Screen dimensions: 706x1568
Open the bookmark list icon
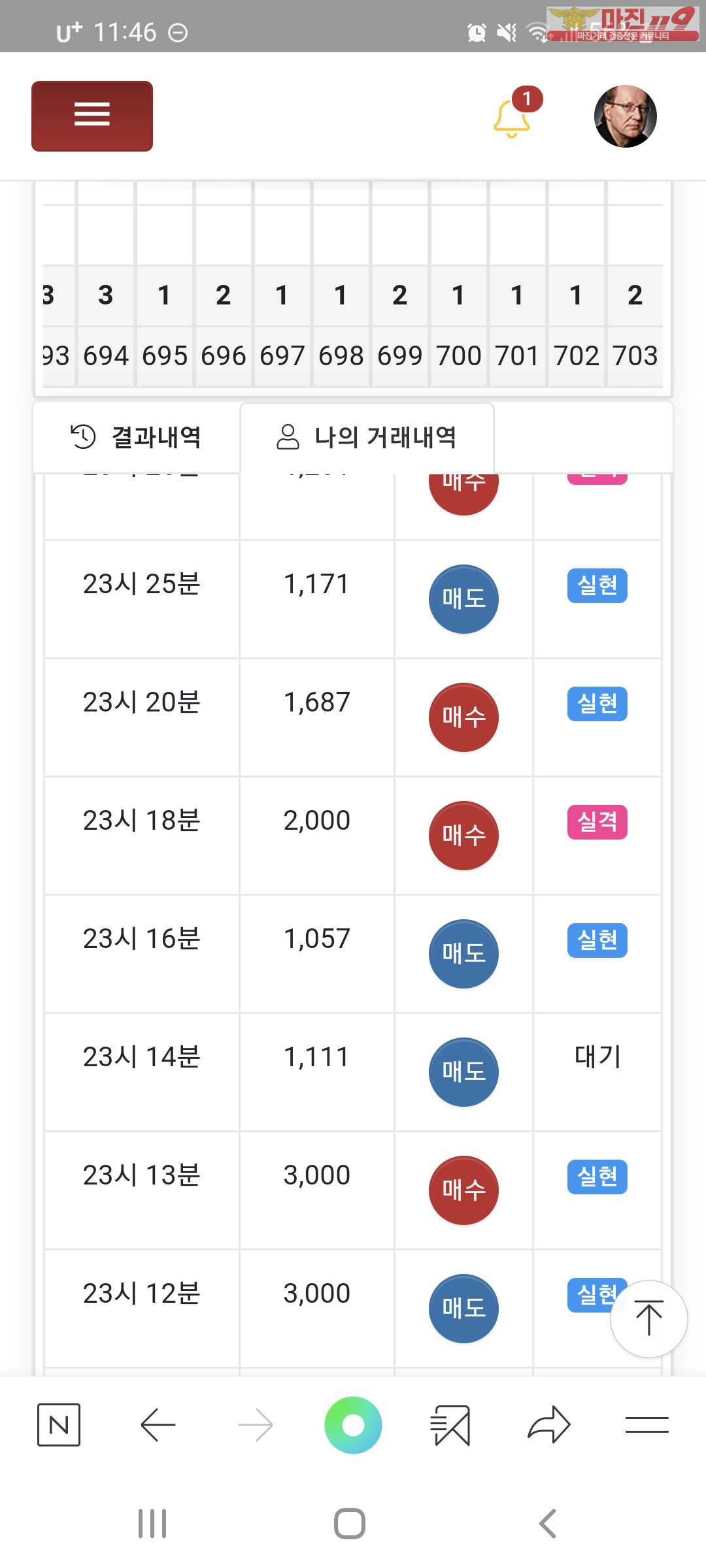pos(450,1424)
